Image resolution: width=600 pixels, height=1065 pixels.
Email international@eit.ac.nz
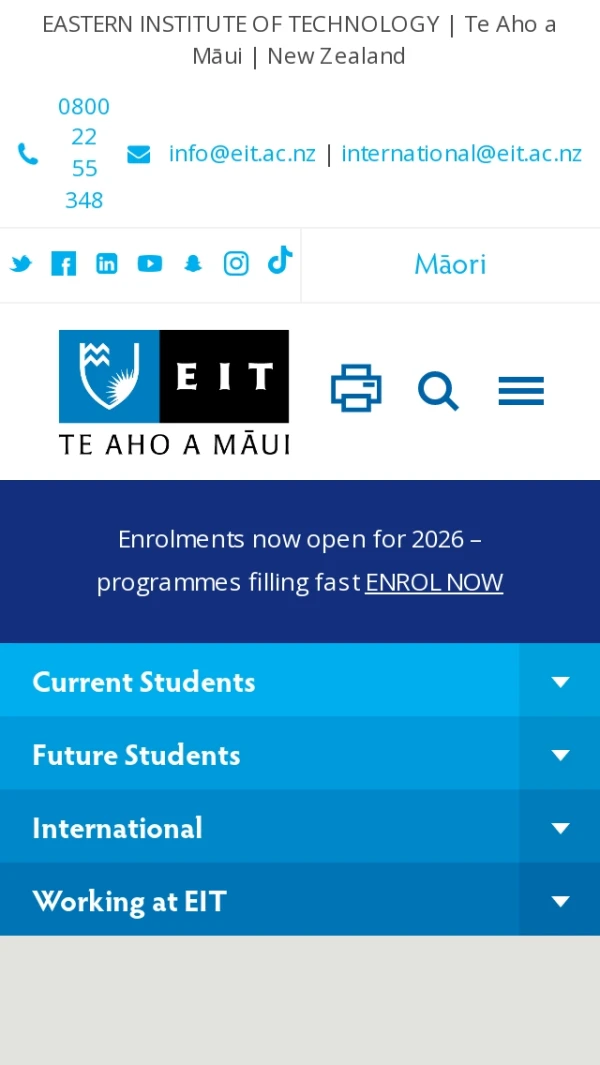(x=461, y=153)
